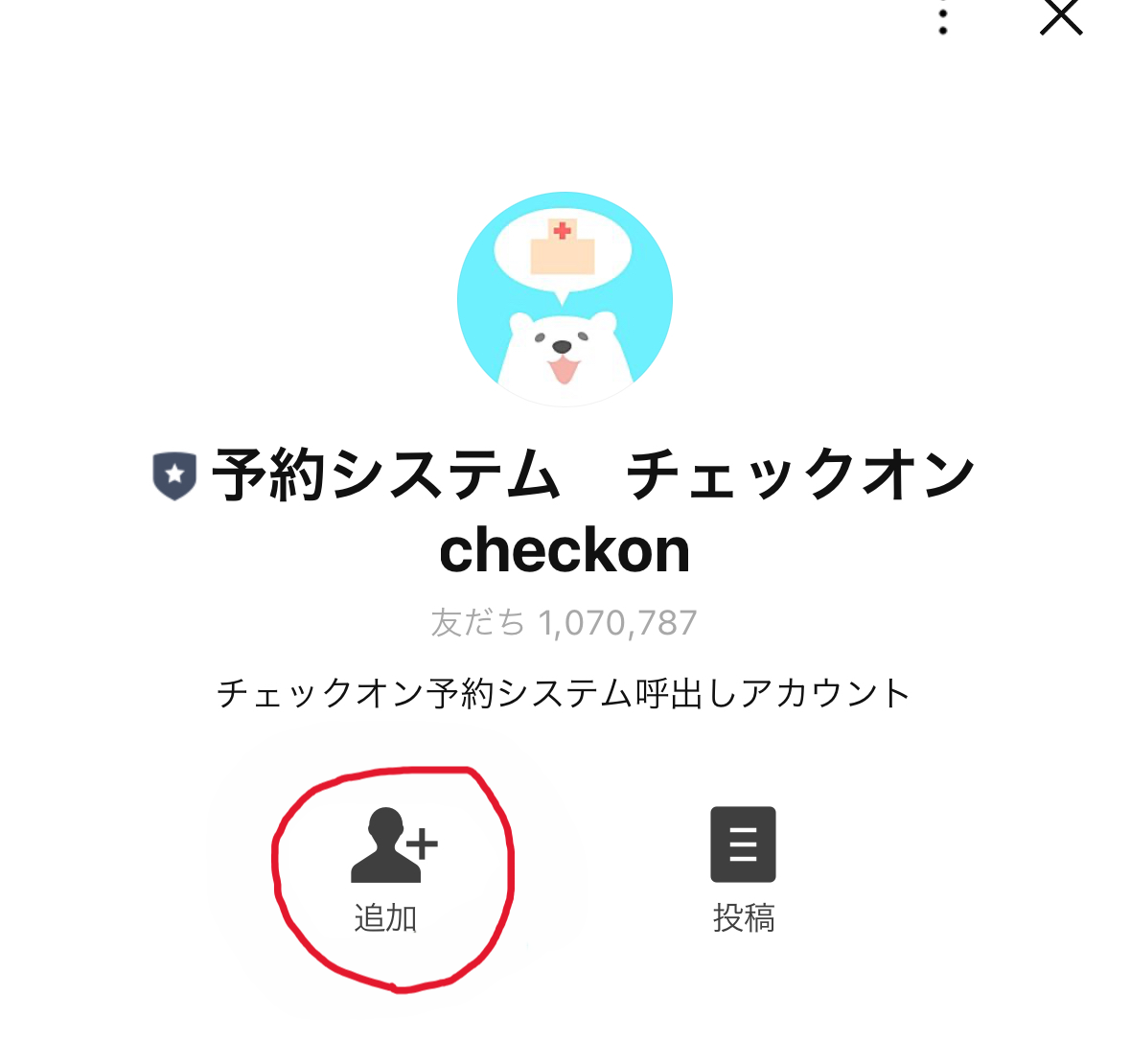Close the checkon profile popup
The height and width of the screenshot is (1064, 1130).
tap(1061, 16)
